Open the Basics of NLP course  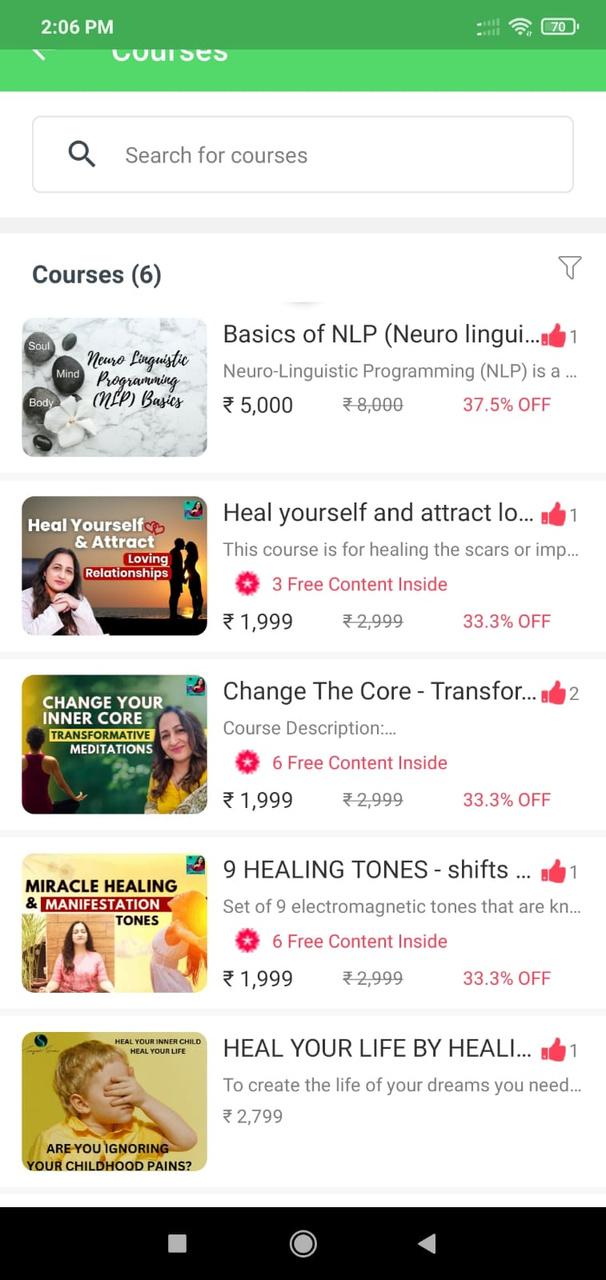(x=380, y=335)
